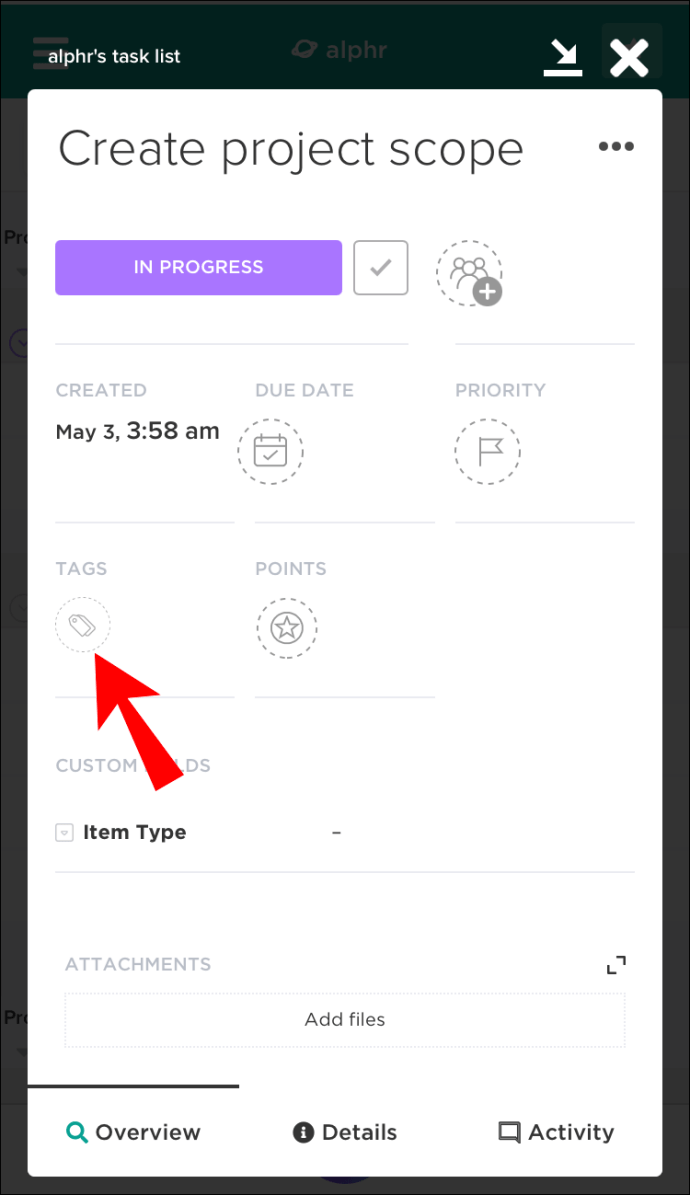Minimize the task with the arrow icon

point(563,58)
